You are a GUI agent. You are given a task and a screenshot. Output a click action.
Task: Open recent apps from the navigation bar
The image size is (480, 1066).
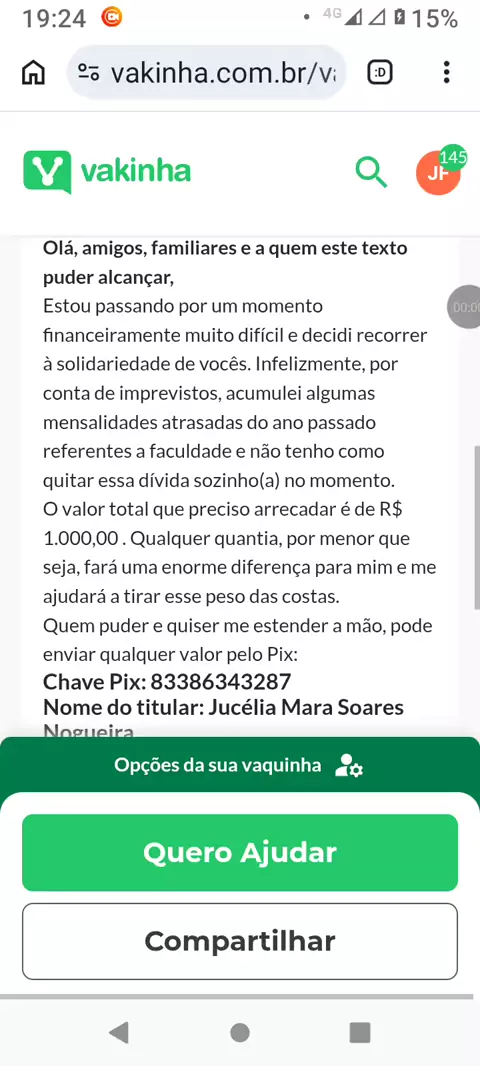click(x=360, y=1033)
